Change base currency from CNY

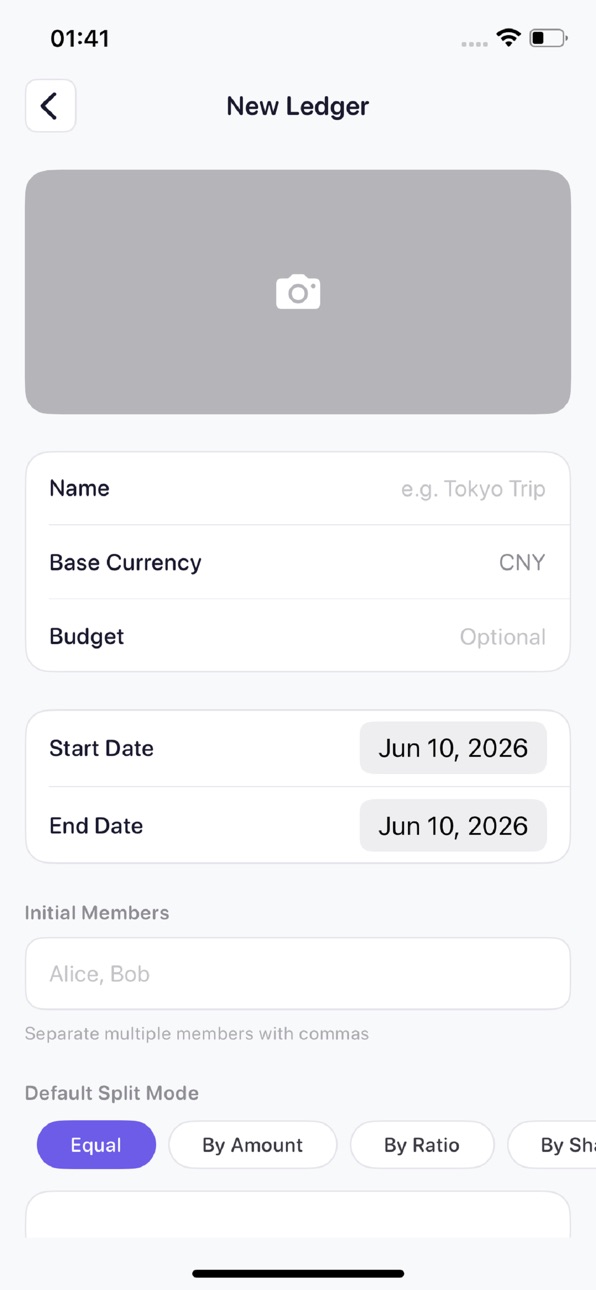(x=298, y=562)
